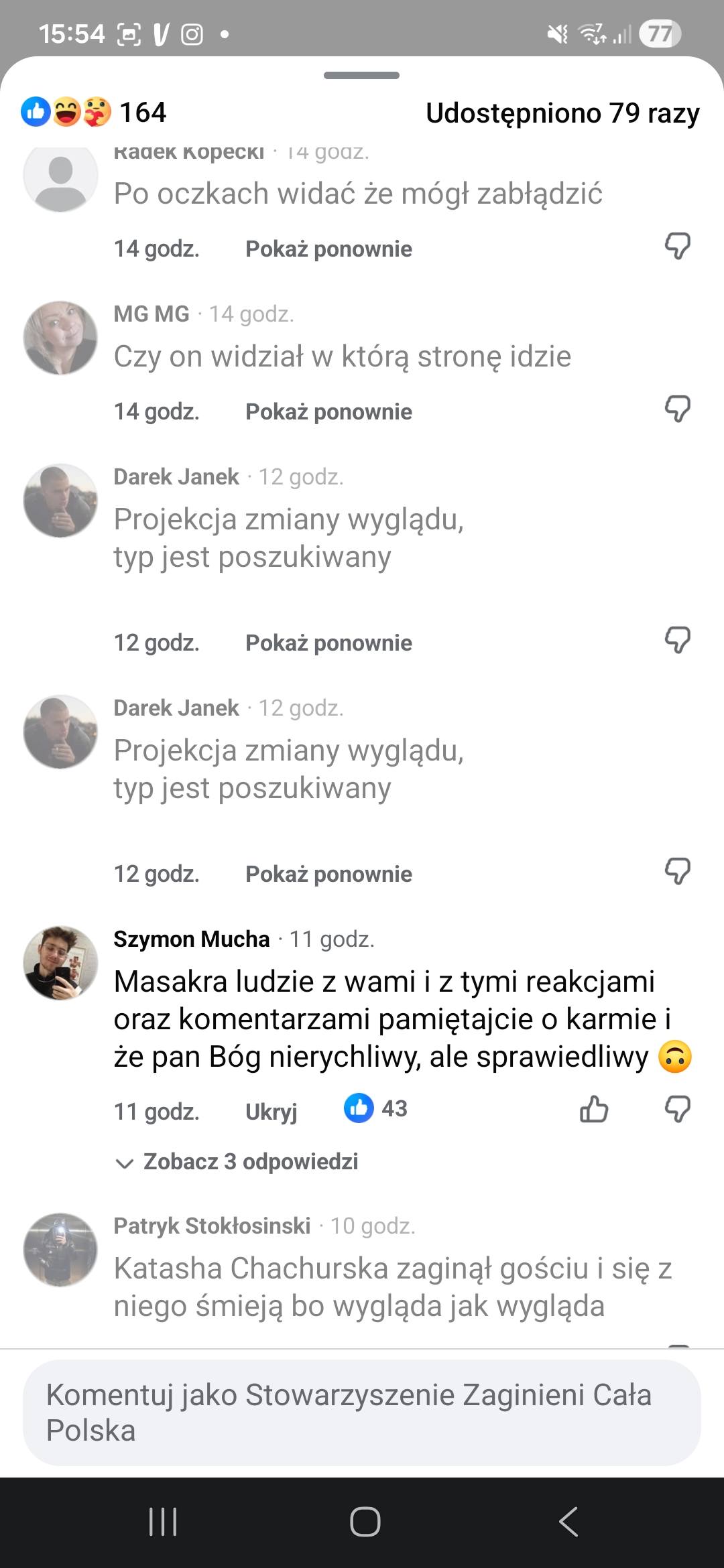Image resolution: width=724 pixels, height=1568 pixels.
Task: Like Szymon Mucha's comment
Action: pyautogui.click(x=593, y=1110)
